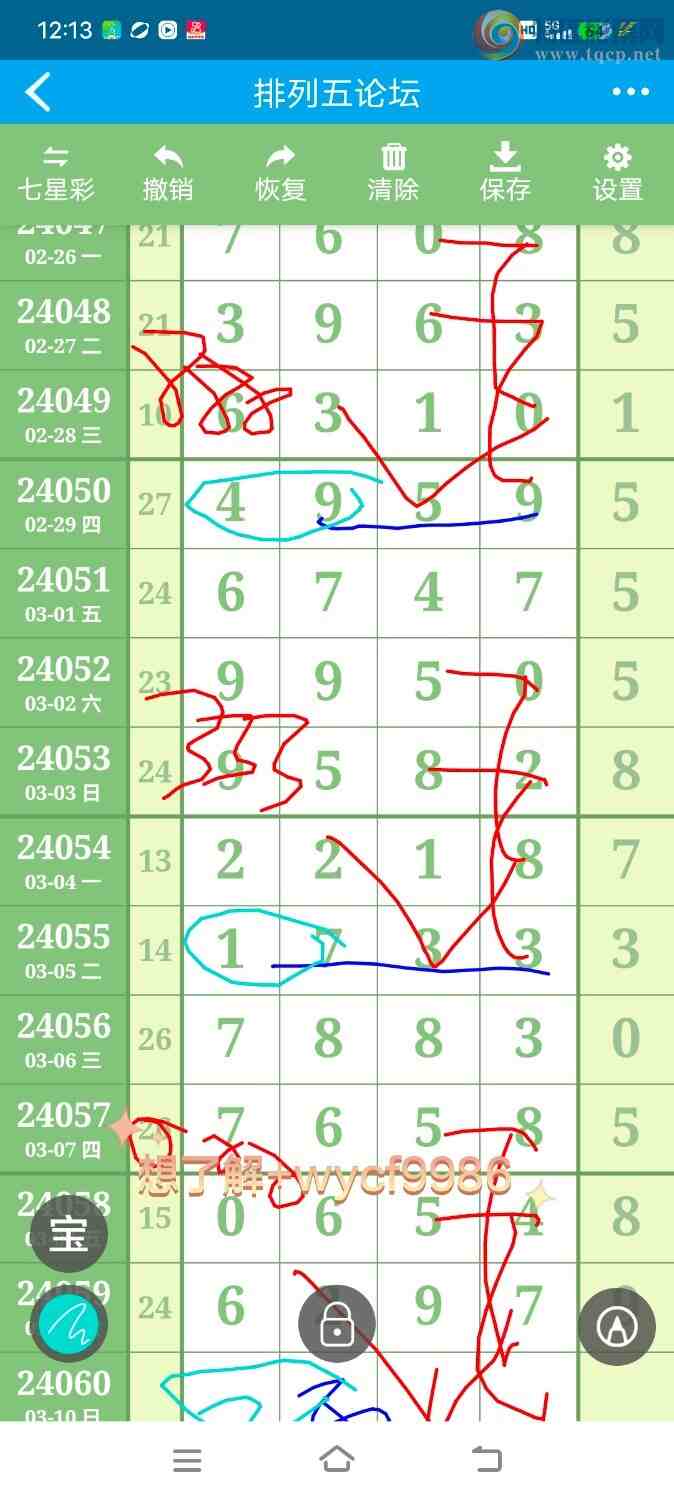Open the pen tool floating button
The image size is (674, 1500).
(x=617, y=1326)
